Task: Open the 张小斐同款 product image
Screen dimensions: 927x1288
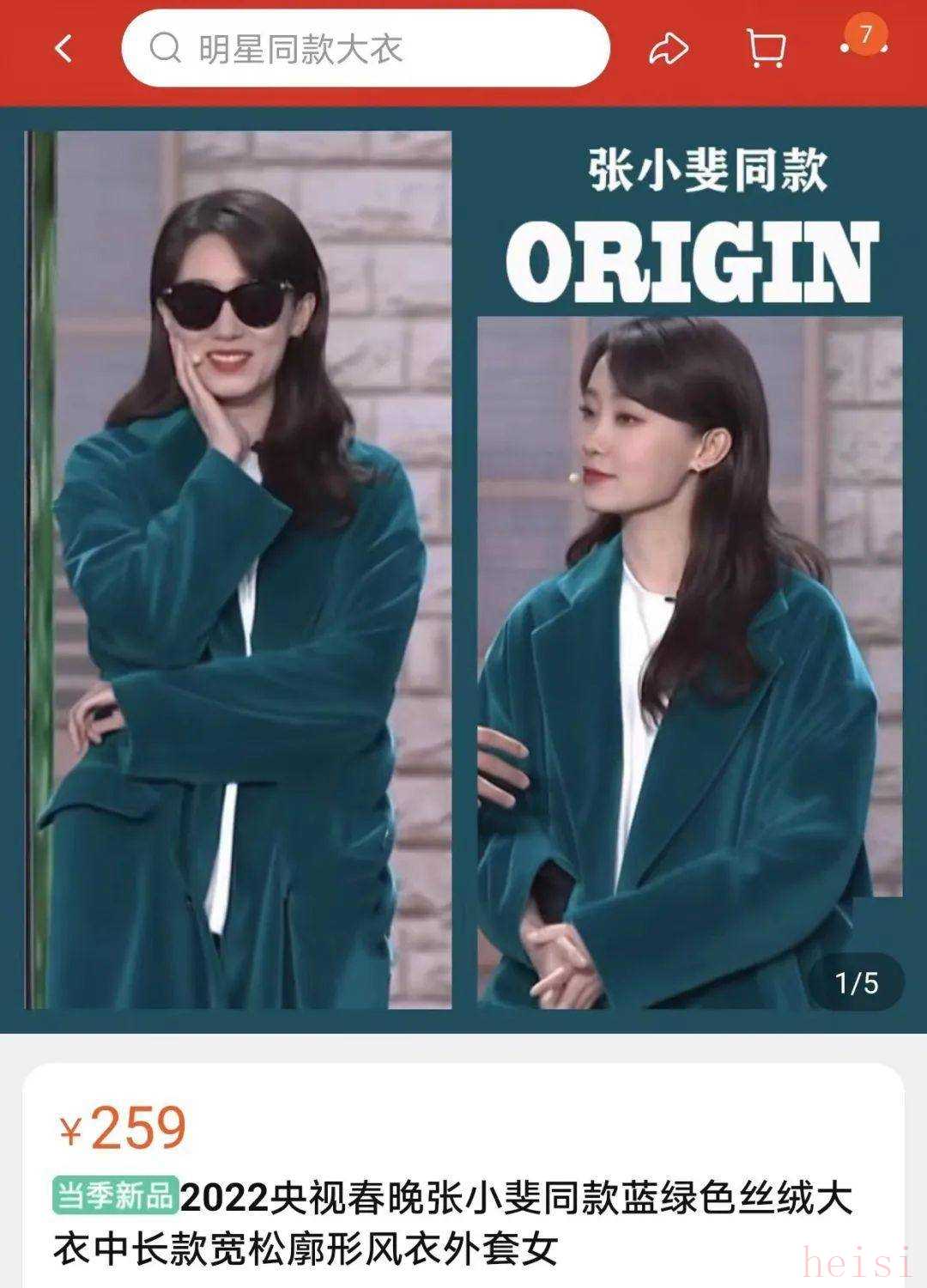Action: pyautogui.click(x=463, y=568)
